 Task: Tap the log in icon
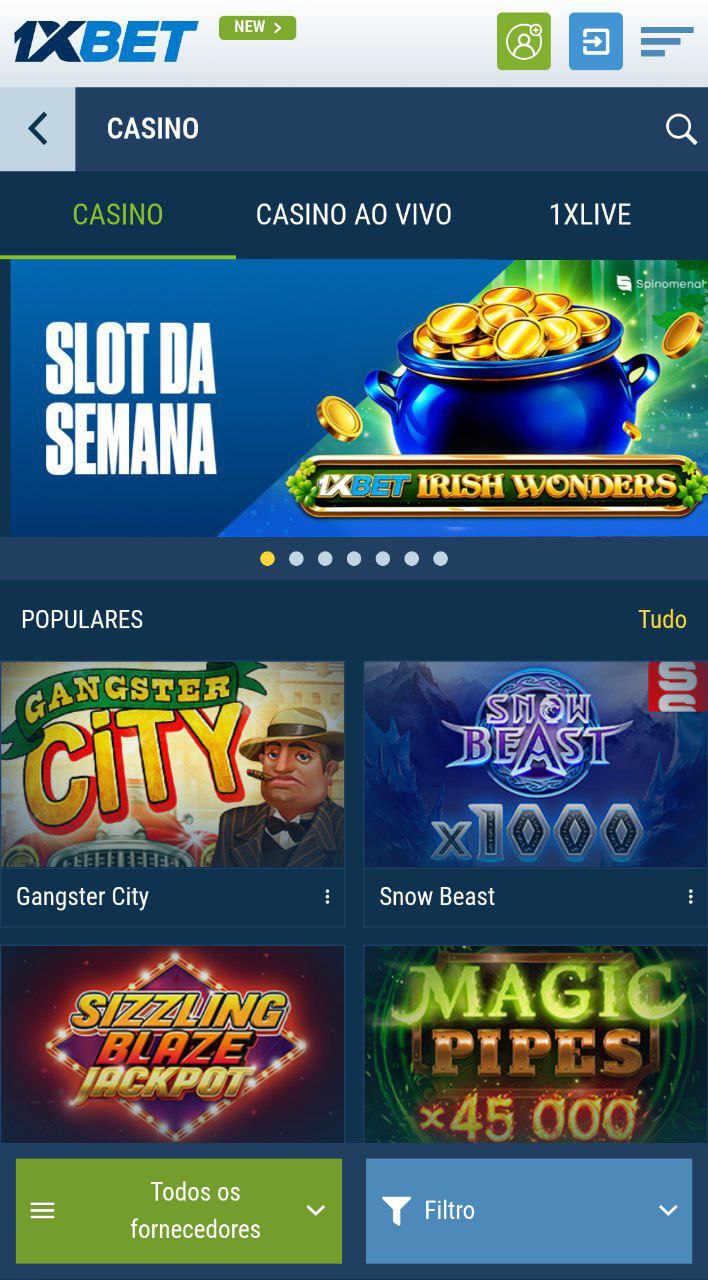[x=595, y=42]
